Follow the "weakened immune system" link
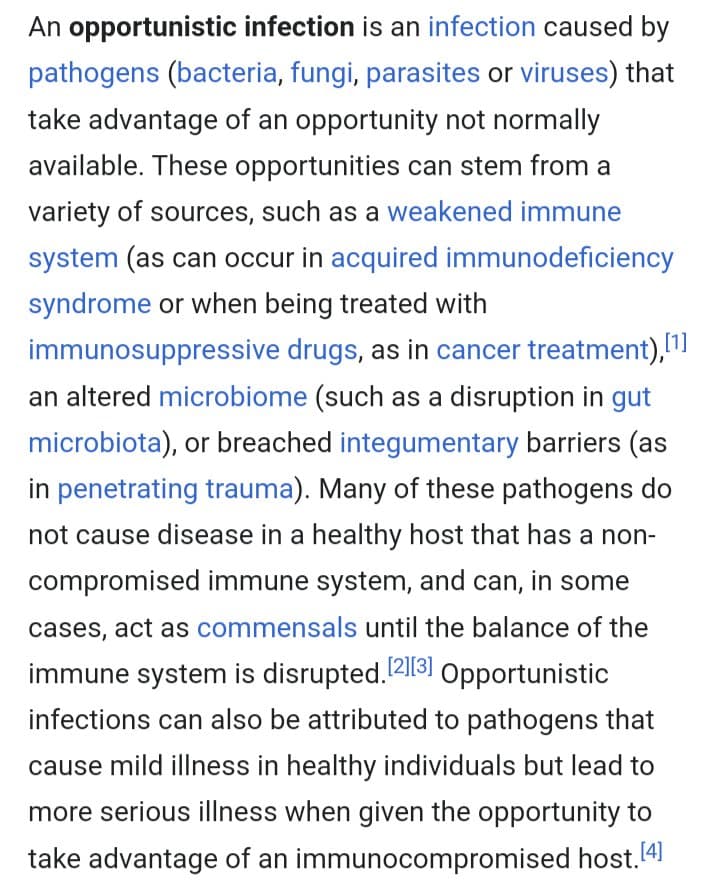Viewport: 720px width, 896px height. pyautogui.click(x=503, y=212)
